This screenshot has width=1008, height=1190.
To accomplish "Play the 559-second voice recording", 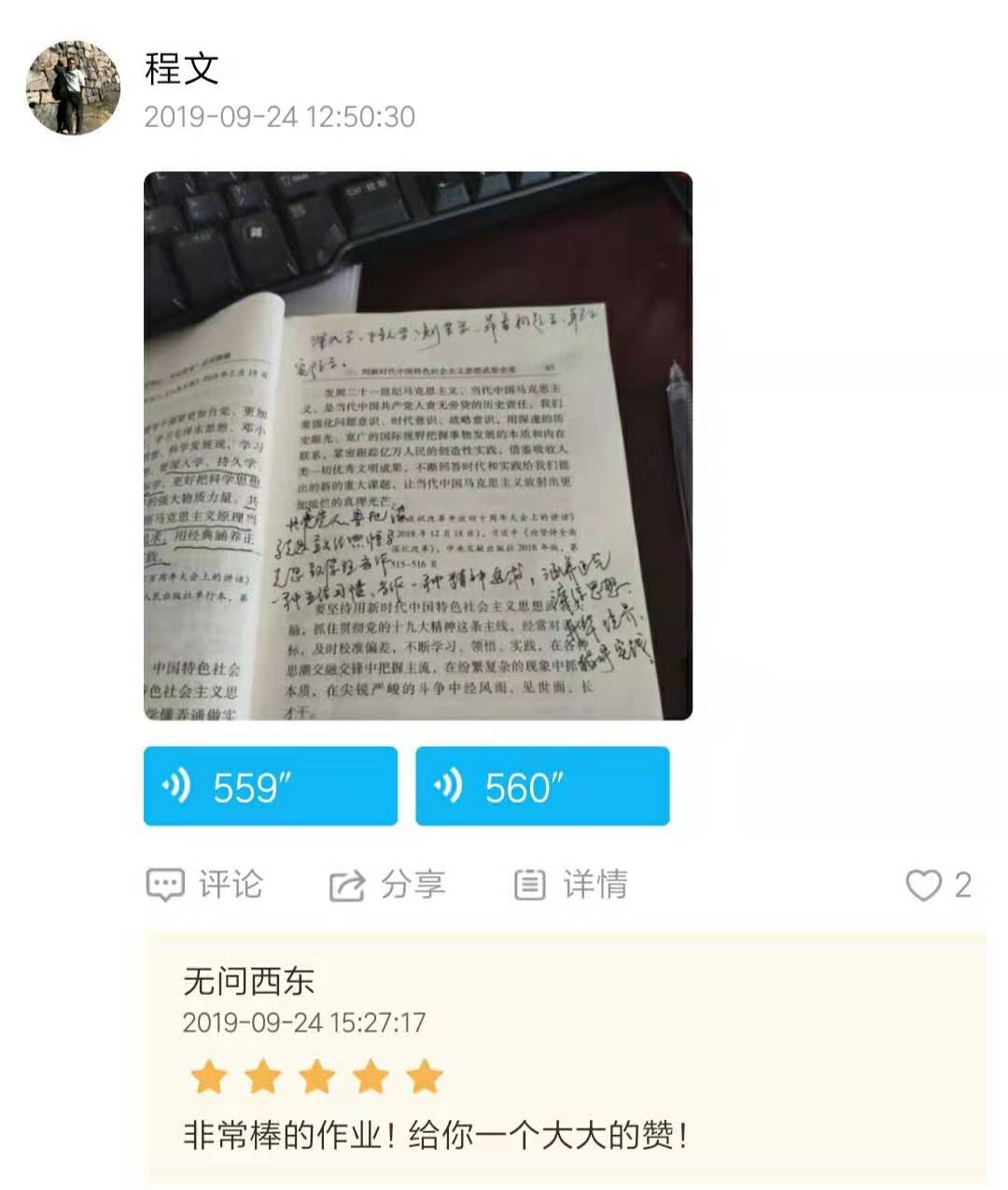I will (270, 786).
